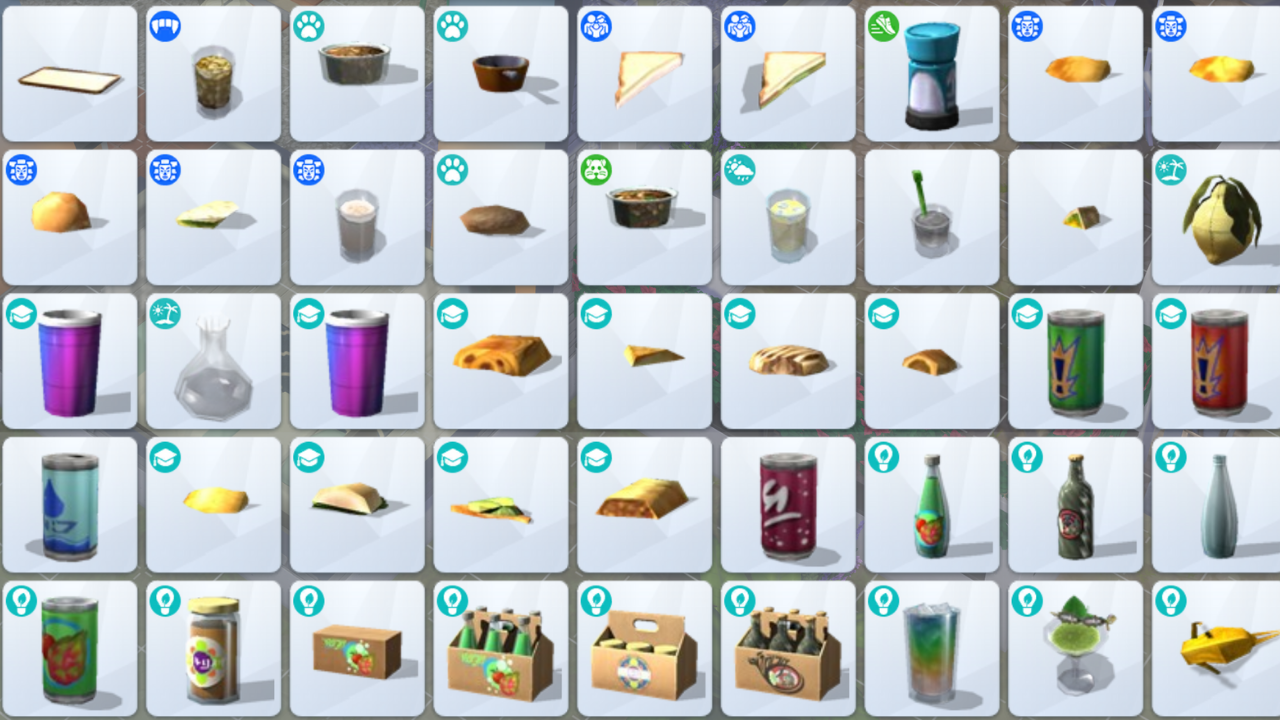Choose the plain pale blue bottle
1280x720 pixels.
click(x=1218, y=505)
